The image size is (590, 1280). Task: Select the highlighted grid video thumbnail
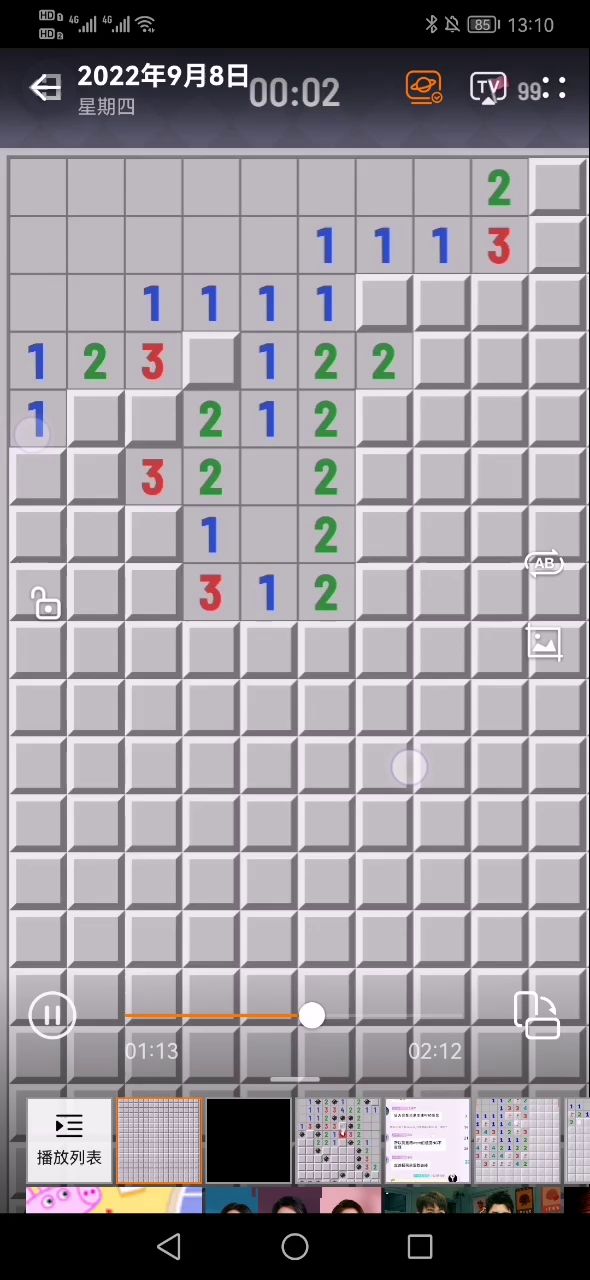159,1140
